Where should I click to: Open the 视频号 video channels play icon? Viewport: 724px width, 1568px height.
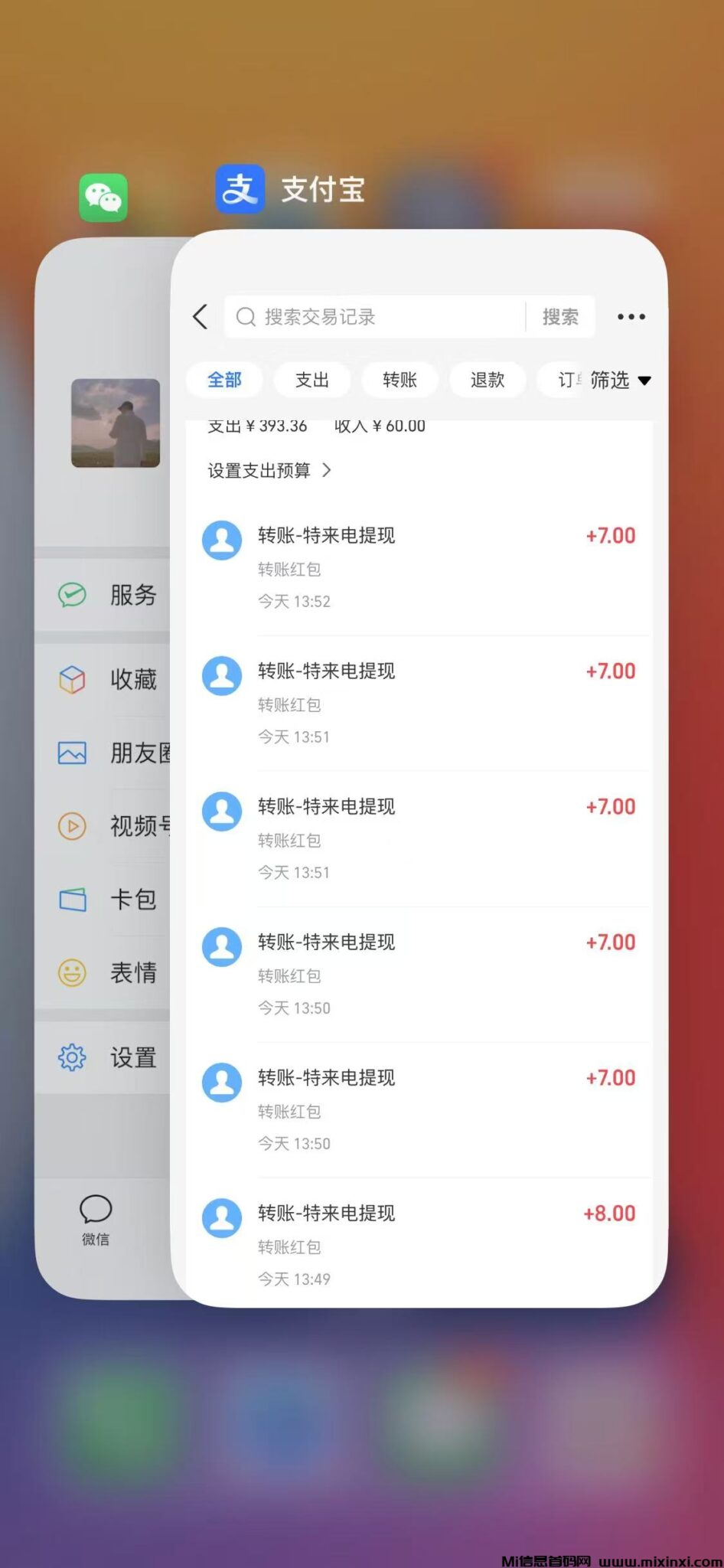tap(70, 827)
